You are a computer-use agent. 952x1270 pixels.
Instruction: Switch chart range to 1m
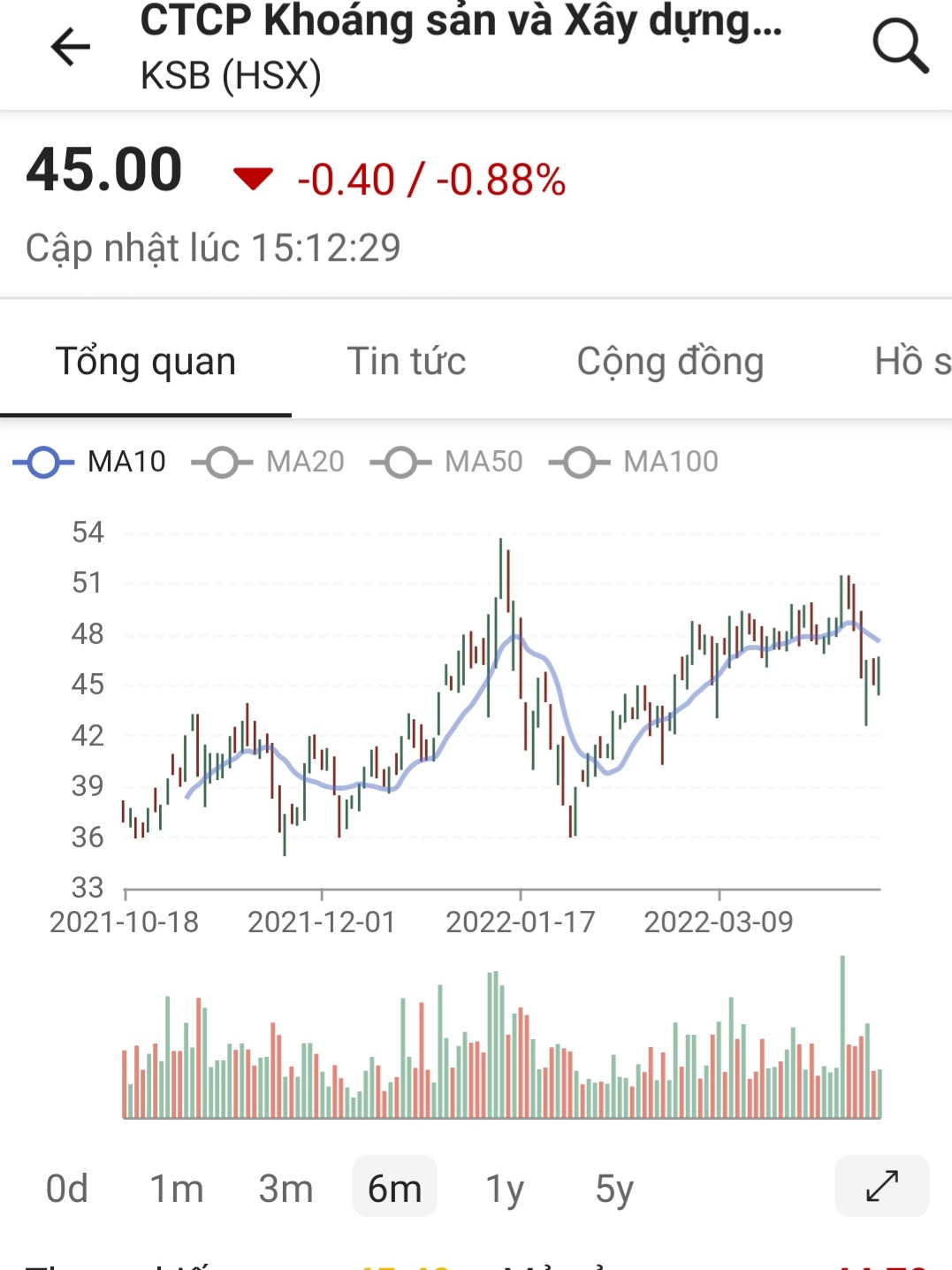(x=176, y=1189)
